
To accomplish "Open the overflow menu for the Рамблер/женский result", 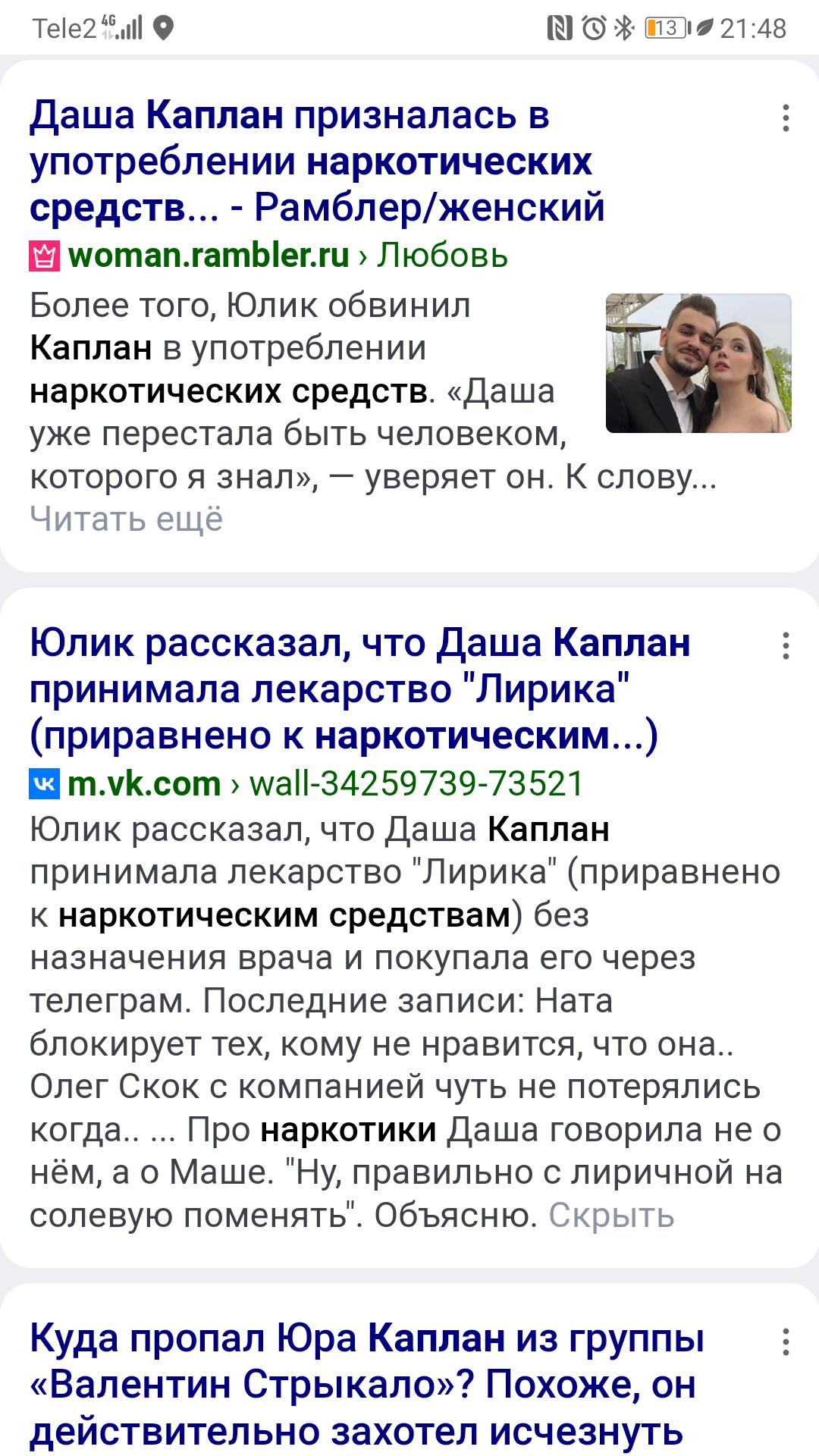I will pos(786,118).
